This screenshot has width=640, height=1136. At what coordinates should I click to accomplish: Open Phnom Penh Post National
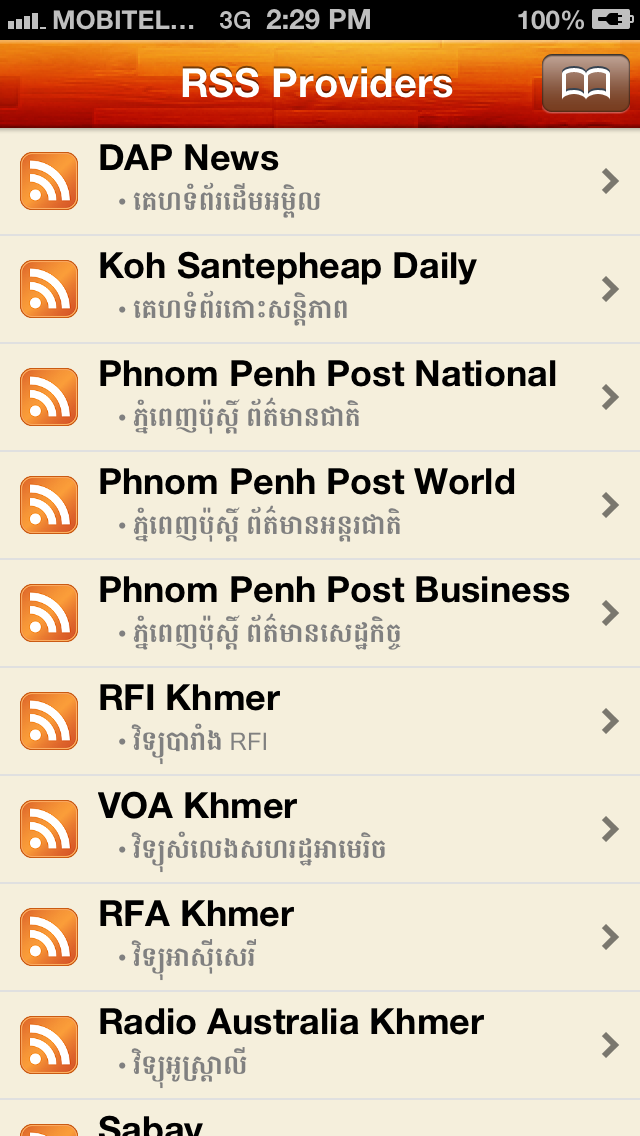point(320,398)
